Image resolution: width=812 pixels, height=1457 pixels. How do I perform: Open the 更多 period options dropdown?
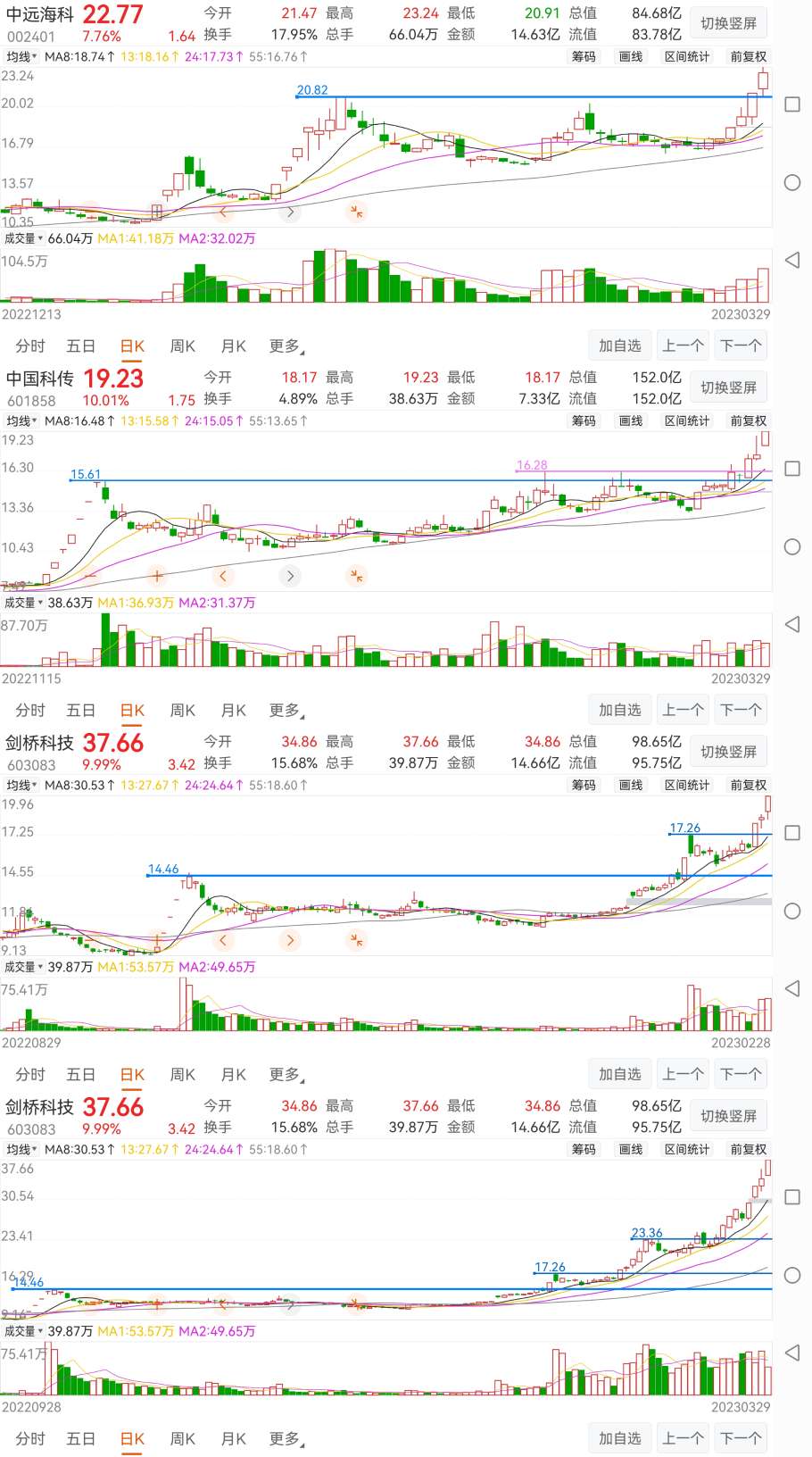point(284,346)
